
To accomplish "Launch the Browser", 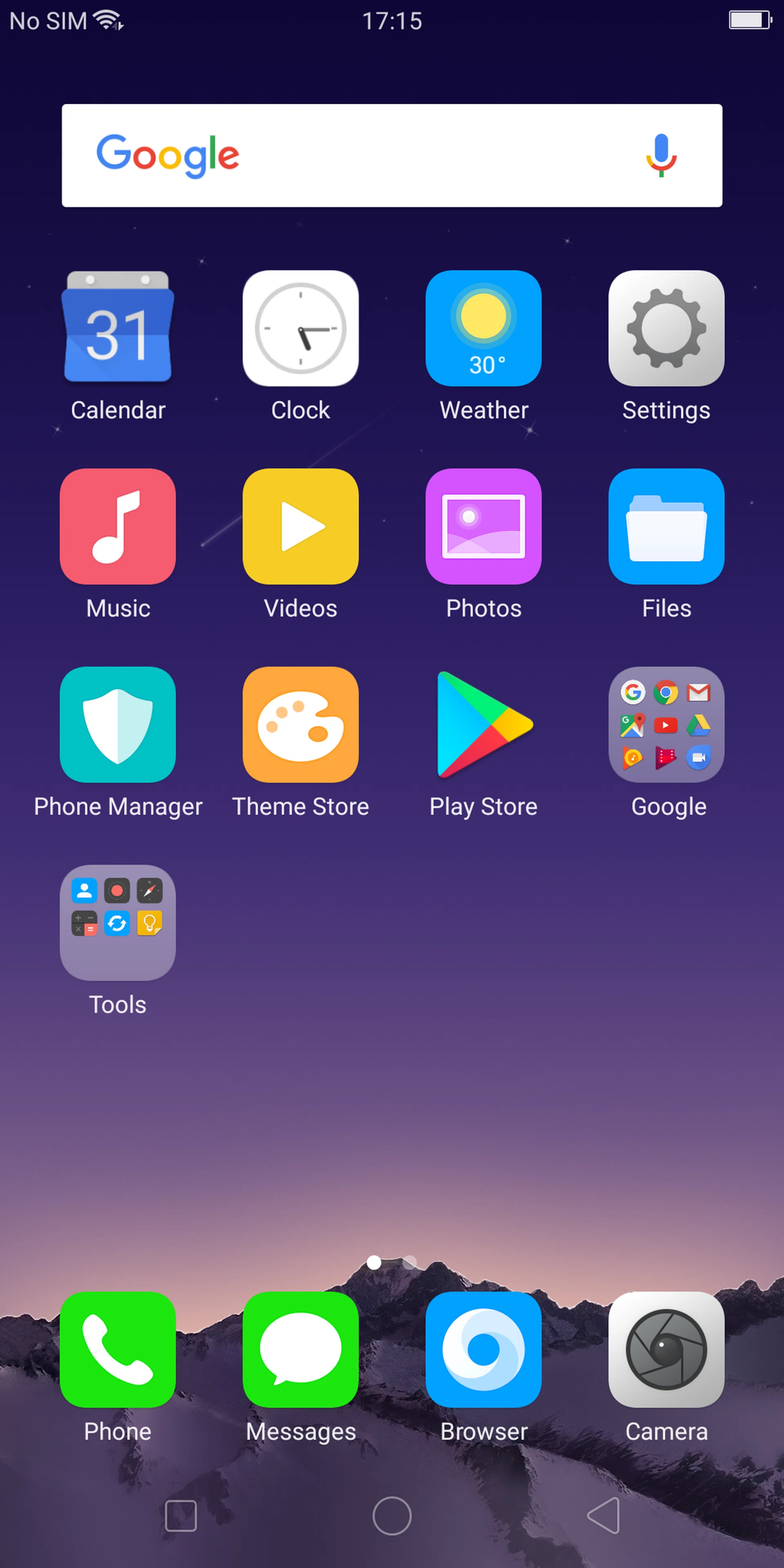I will [x=483, y=1350].
